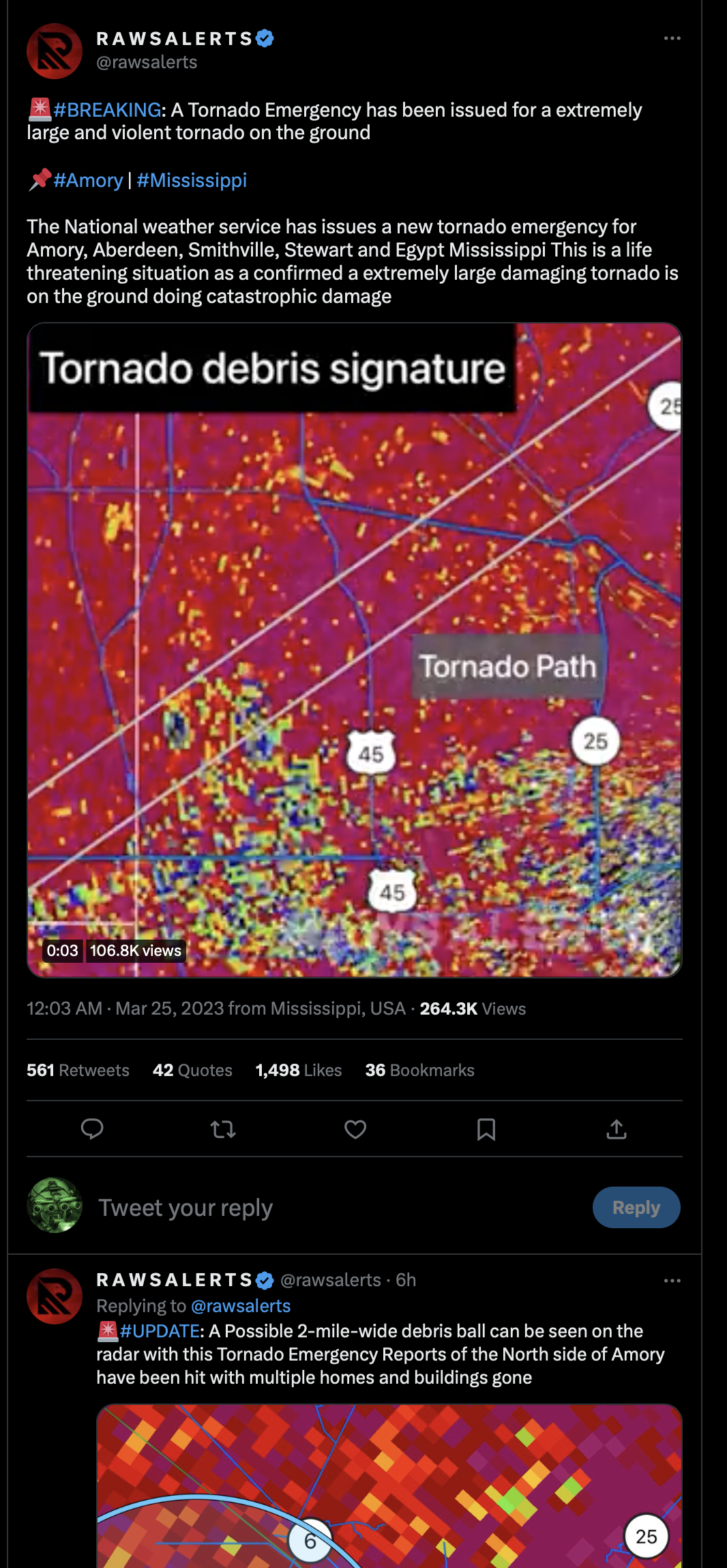The width and height of the screenshot is (727, 1568).
Task: View the 42 Quotes
Action: click(x=192, y=1070)
